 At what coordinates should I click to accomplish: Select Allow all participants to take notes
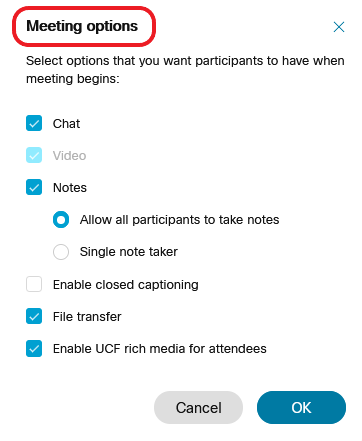[61, 220]
